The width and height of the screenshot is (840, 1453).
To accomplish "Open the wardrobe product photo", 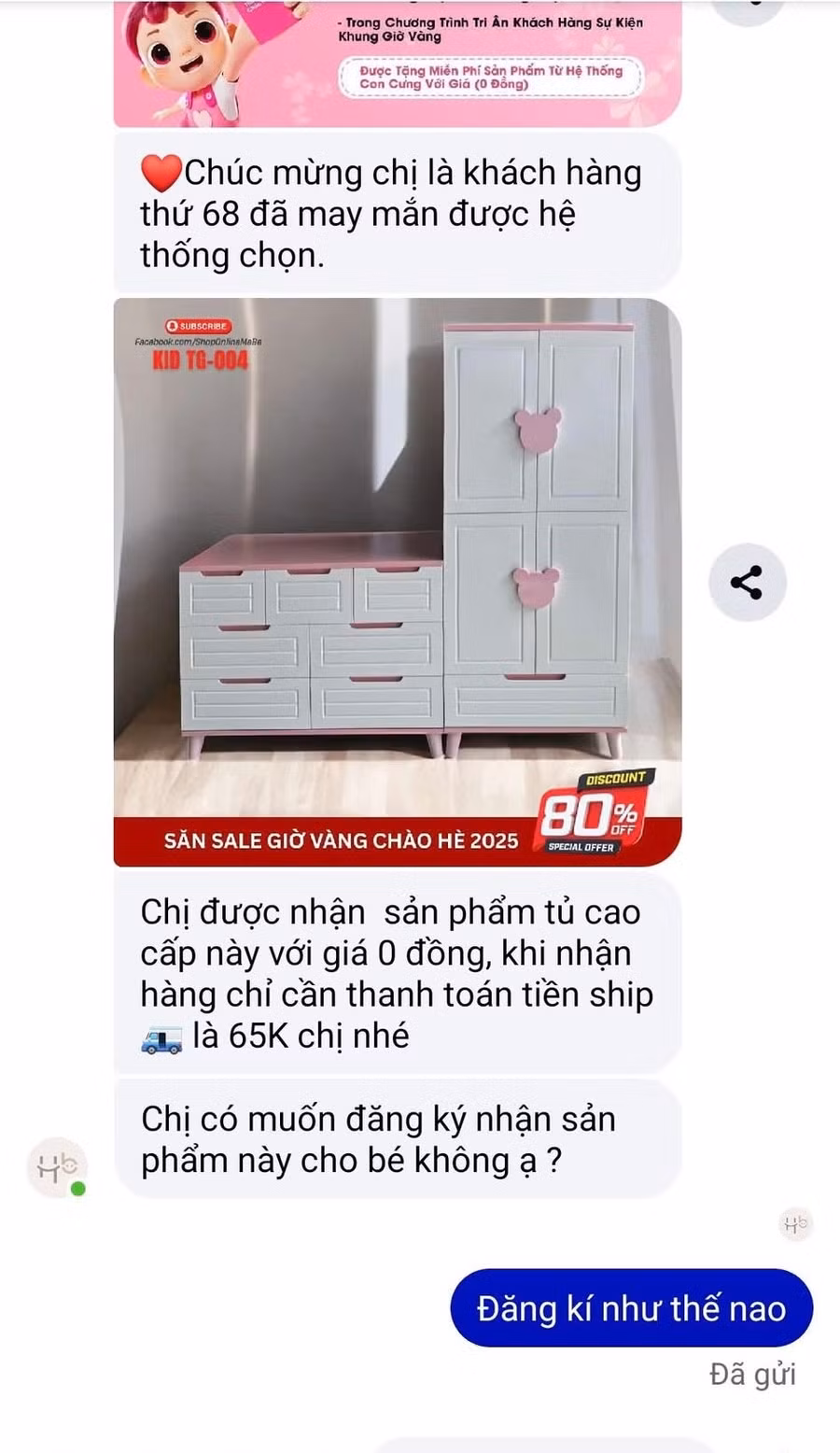I will click(x=397, y=581).
